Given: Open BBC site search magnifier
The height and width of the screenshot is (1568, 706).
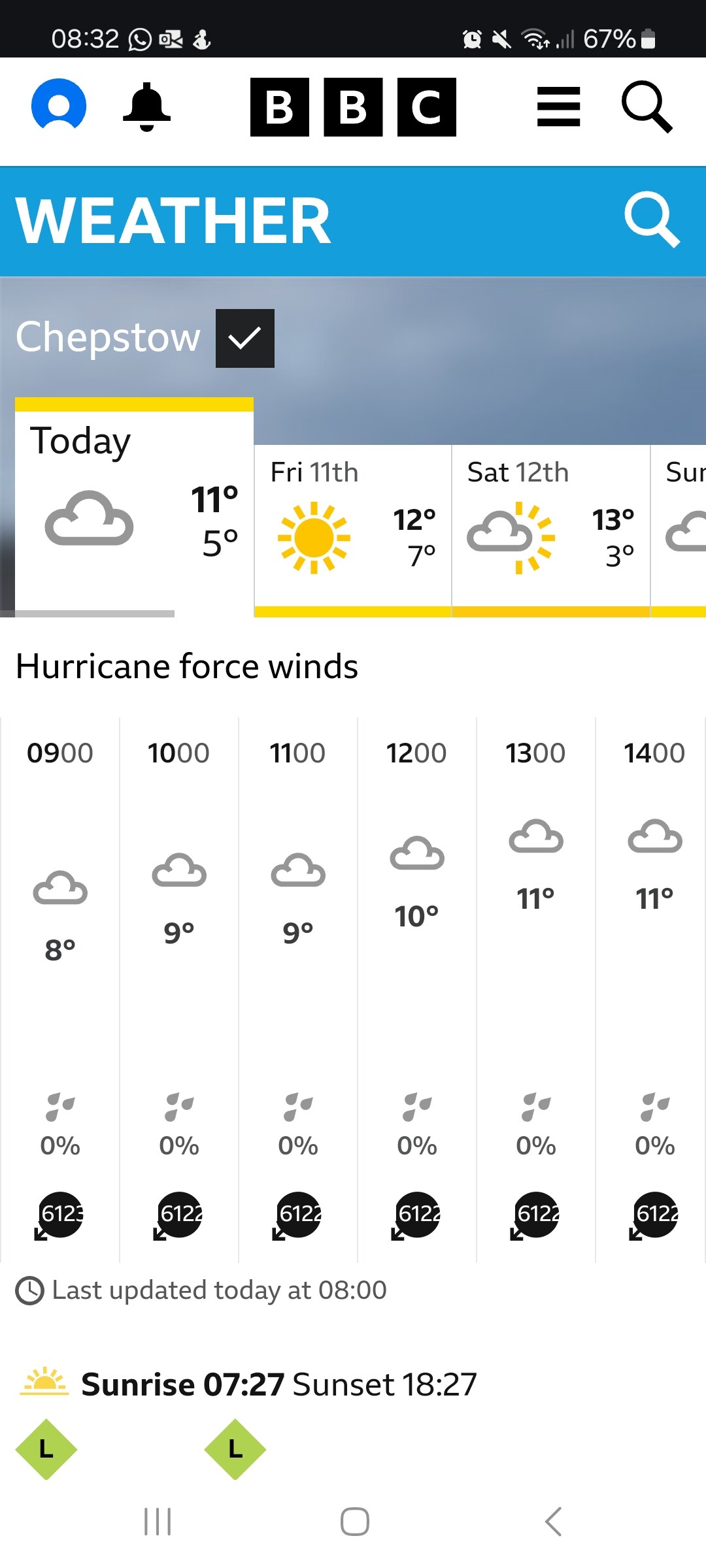Looking at the screenshot, I should coord(647,107).
